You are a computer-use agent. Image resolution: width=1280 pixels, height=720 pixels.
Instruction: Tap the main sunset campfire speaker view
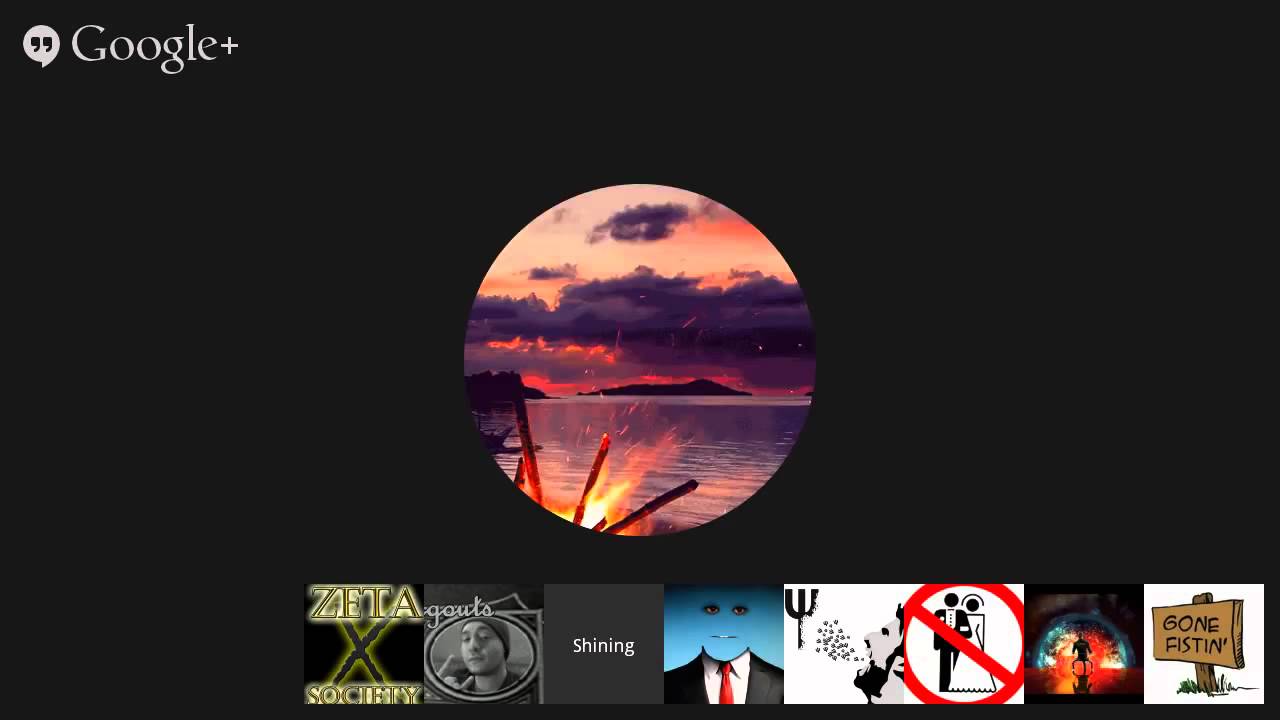tap(640, 360)
